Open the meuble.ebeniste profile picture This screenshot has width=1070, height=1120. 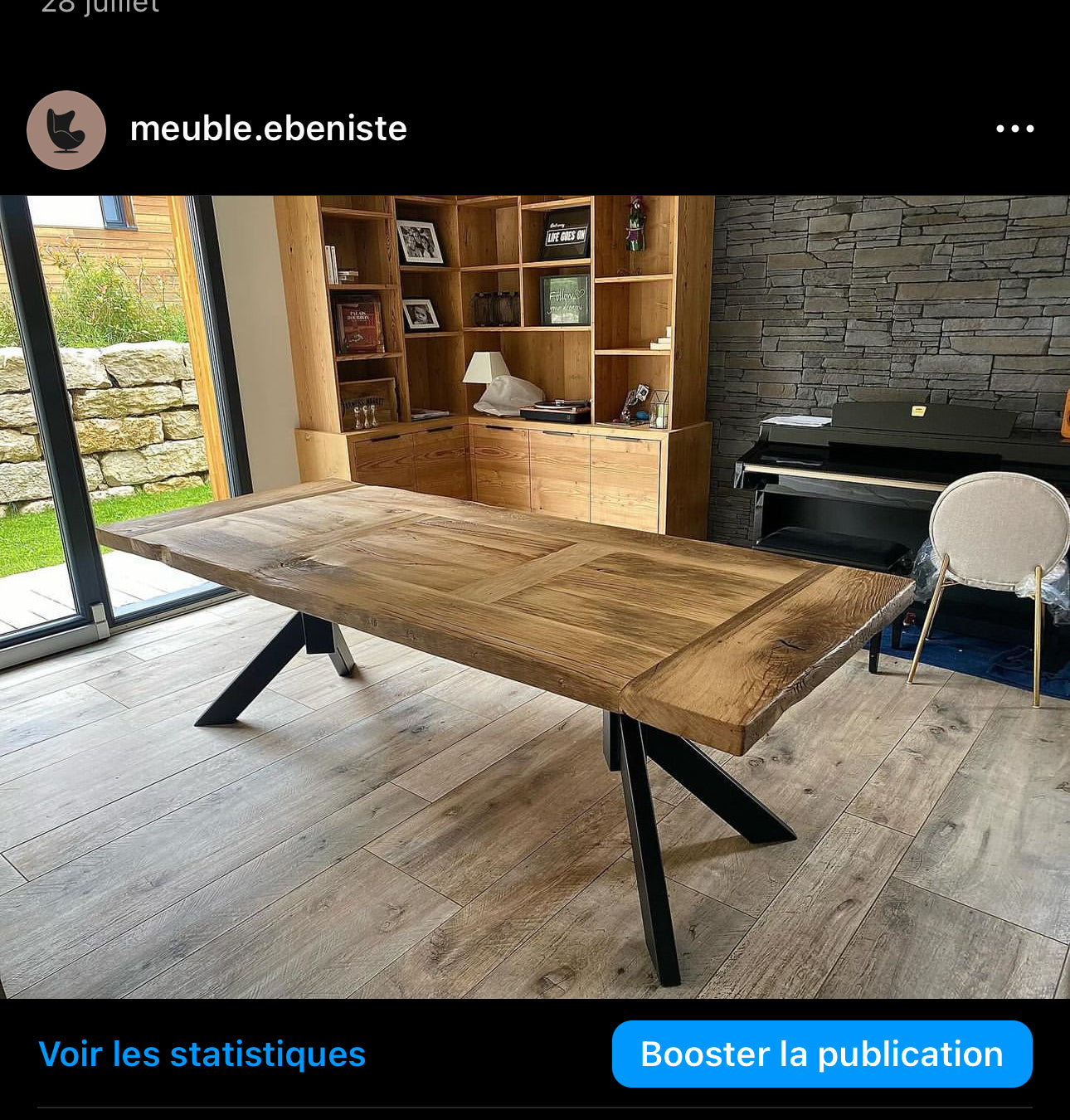(66, 130)
